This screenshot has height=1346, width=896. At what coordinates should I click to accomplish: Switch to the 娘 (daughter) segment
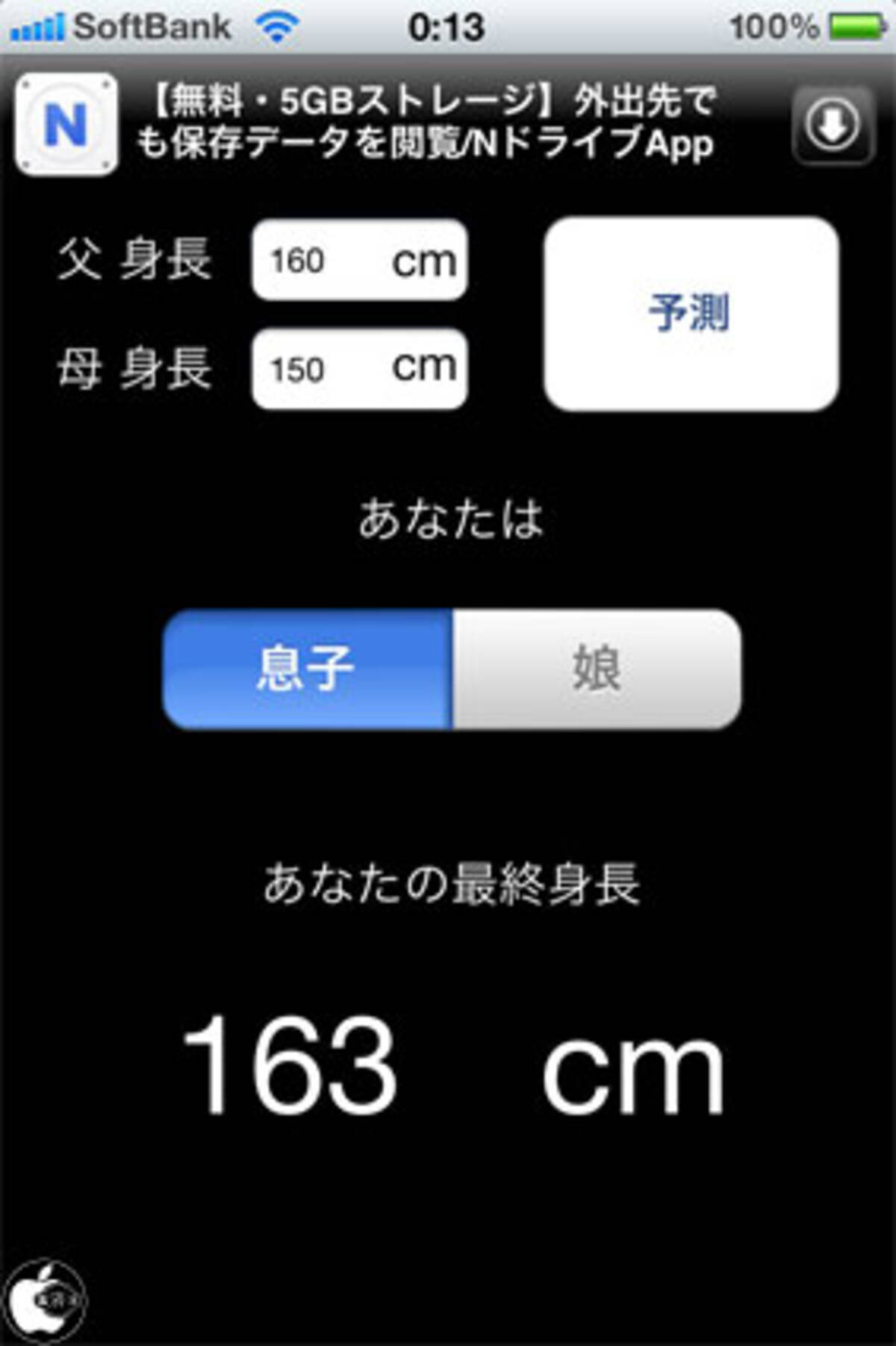(x=597, y=669)
